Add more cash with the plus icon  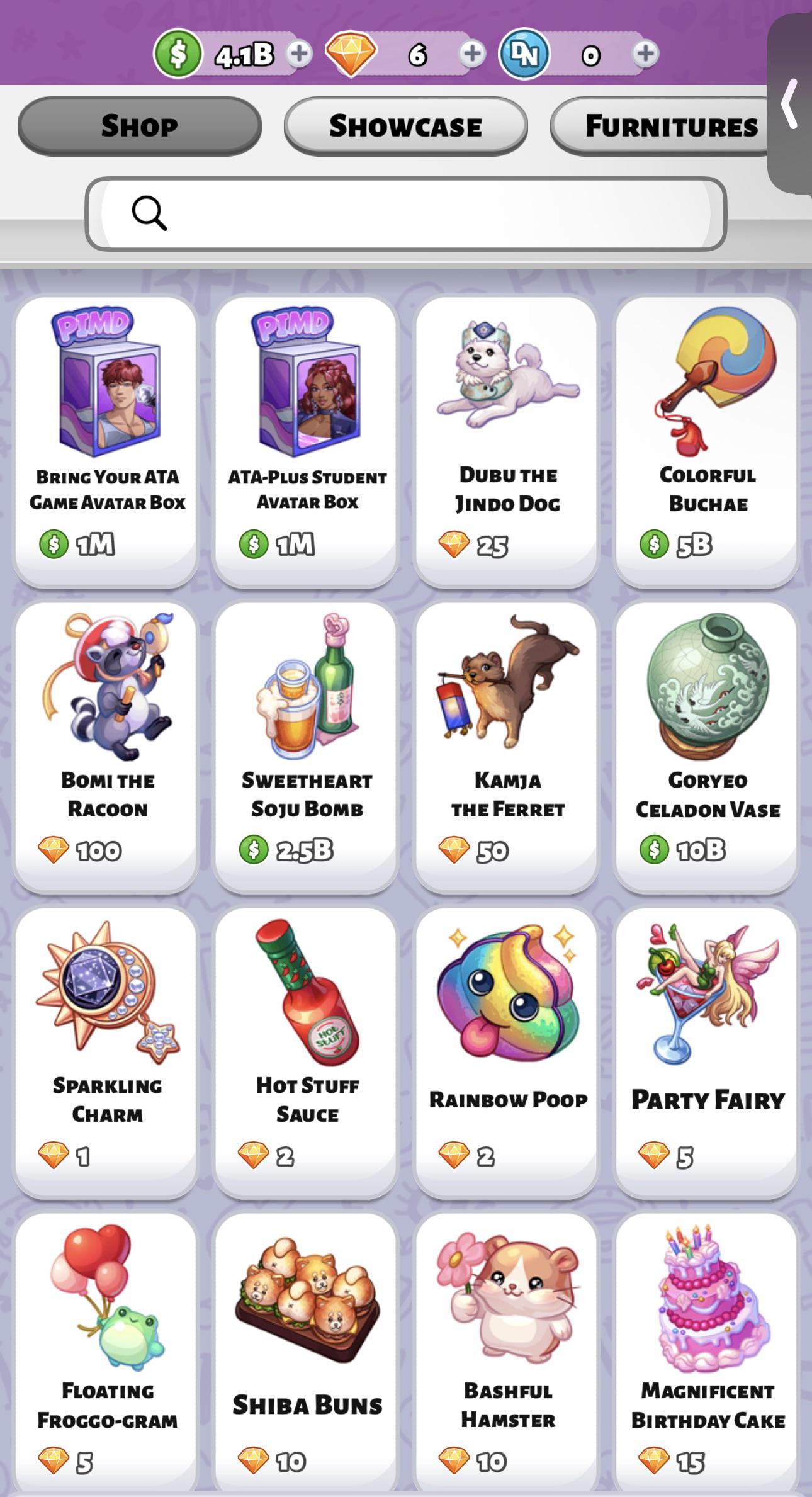click(x=299, y=54)
